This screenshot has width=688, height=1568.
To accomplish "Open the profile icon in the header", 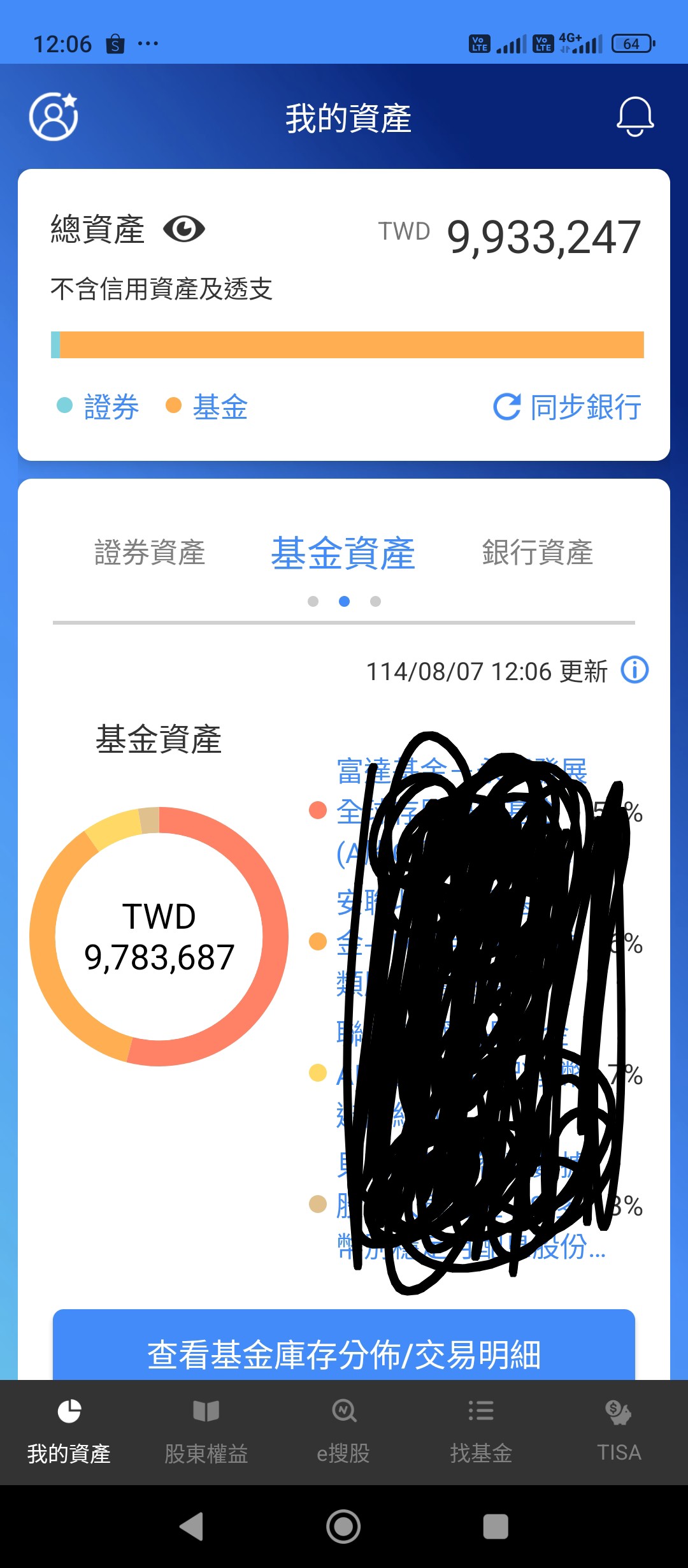I will [x=54, y=117].
